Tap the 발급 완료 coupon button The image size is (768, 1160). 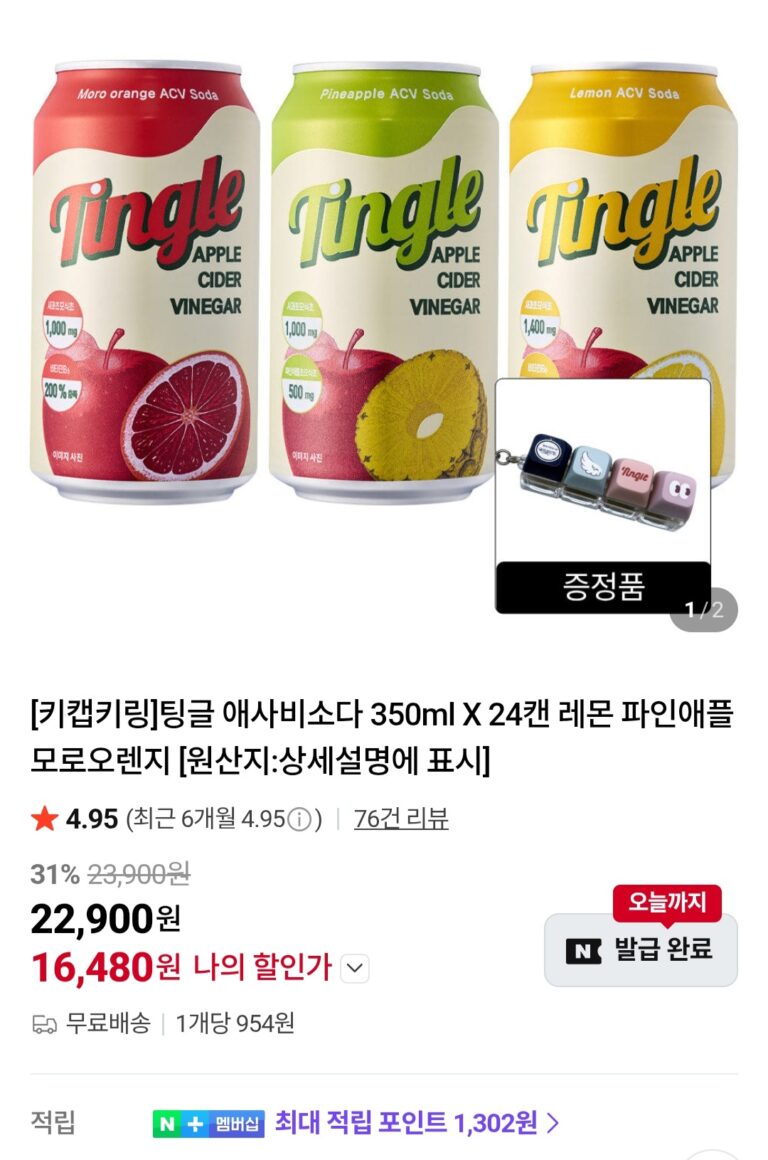[x=641, y=950]
